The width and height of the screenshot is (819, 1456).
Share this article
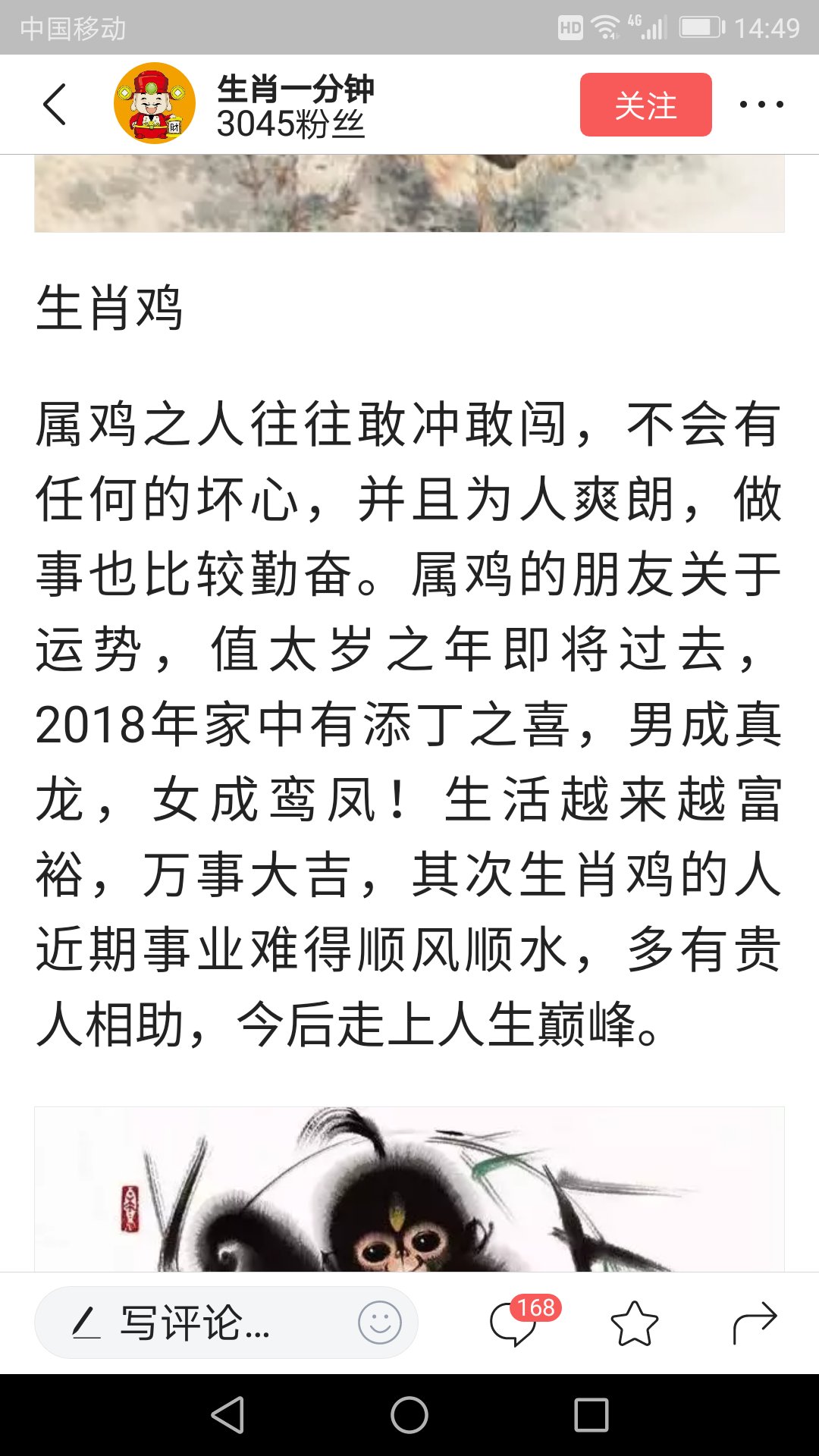tap(754, 1323)
